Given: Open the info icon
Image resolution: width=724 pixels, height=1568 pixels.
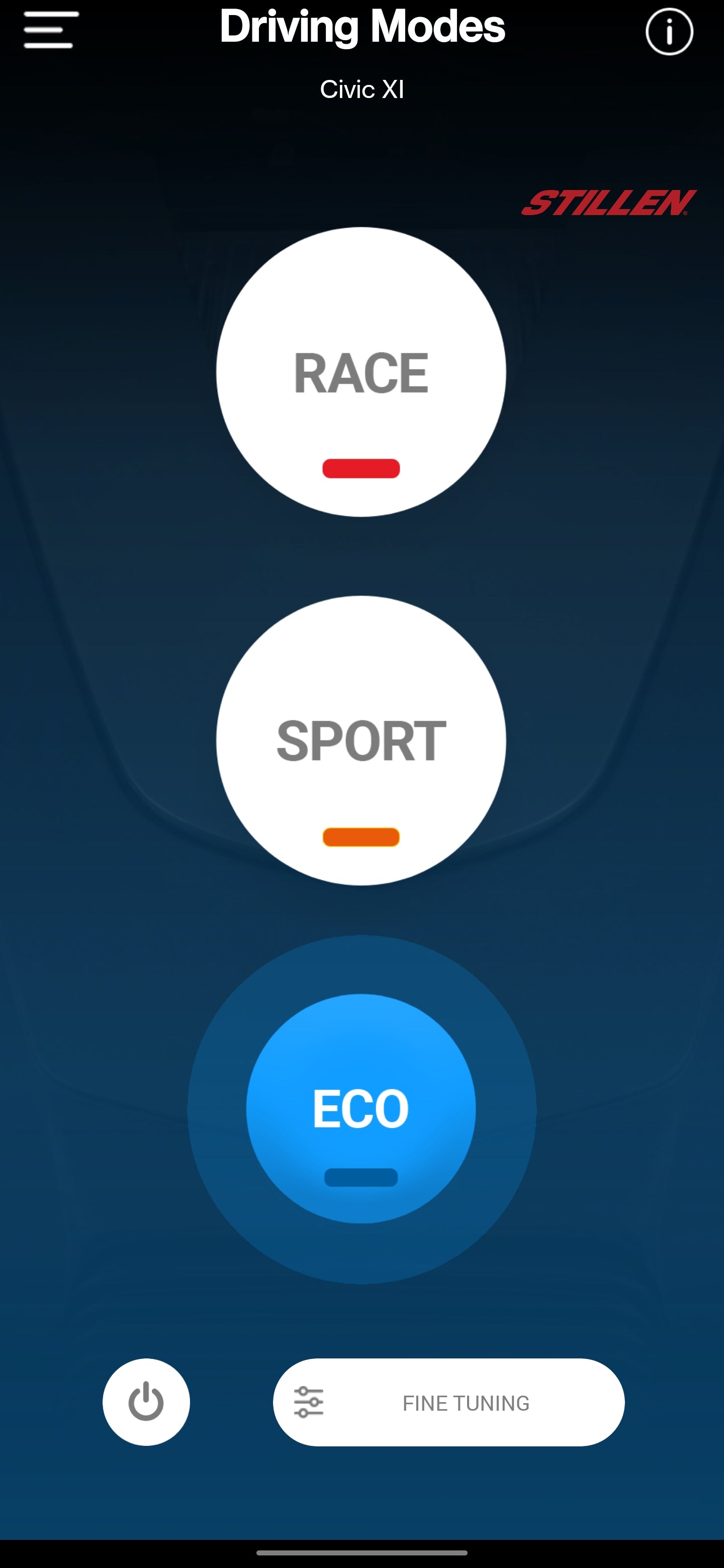Looking at the screenshot, I should tap(669, 32).
